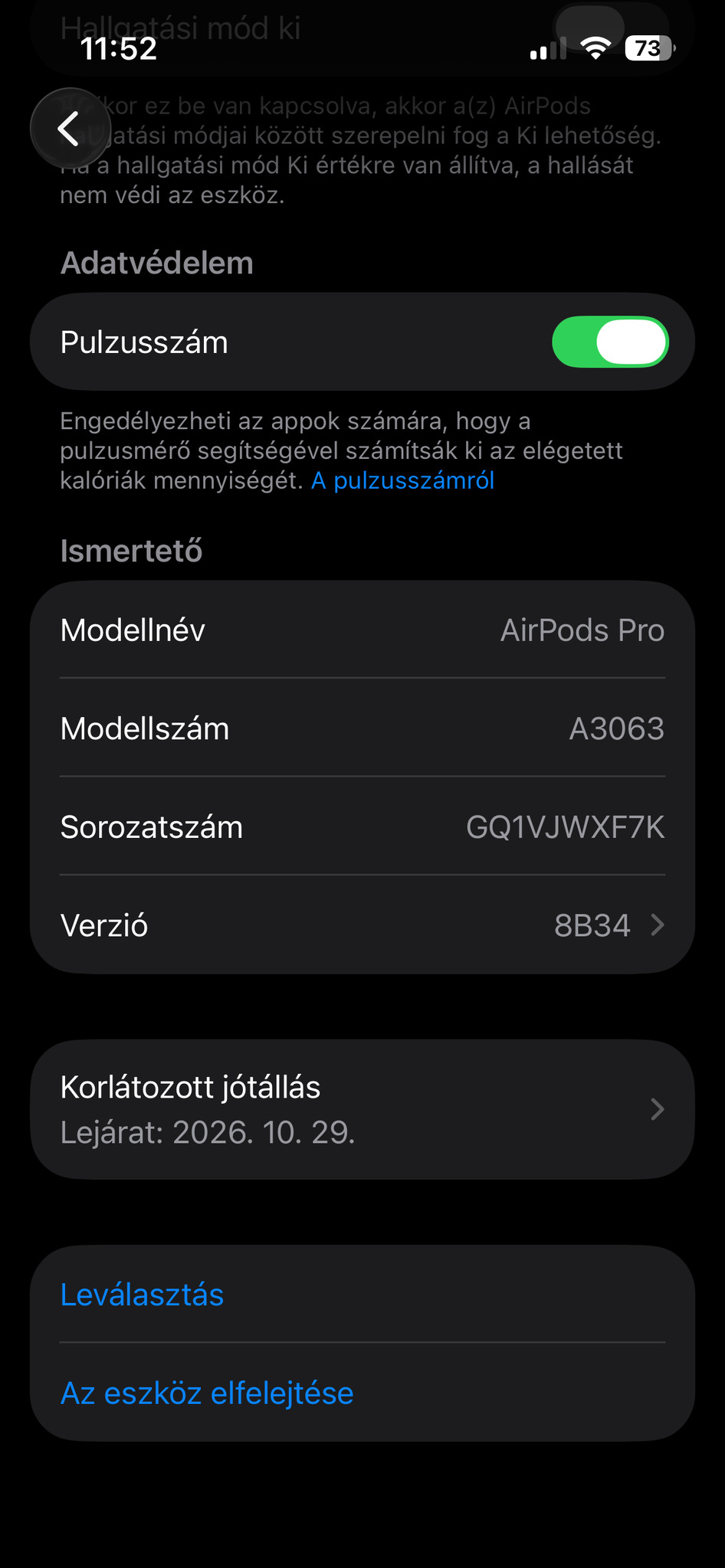Screen dimensions: 725x1568
Task: Tap Leválasztás to disconnect the AirPods
Action: 143,1295
